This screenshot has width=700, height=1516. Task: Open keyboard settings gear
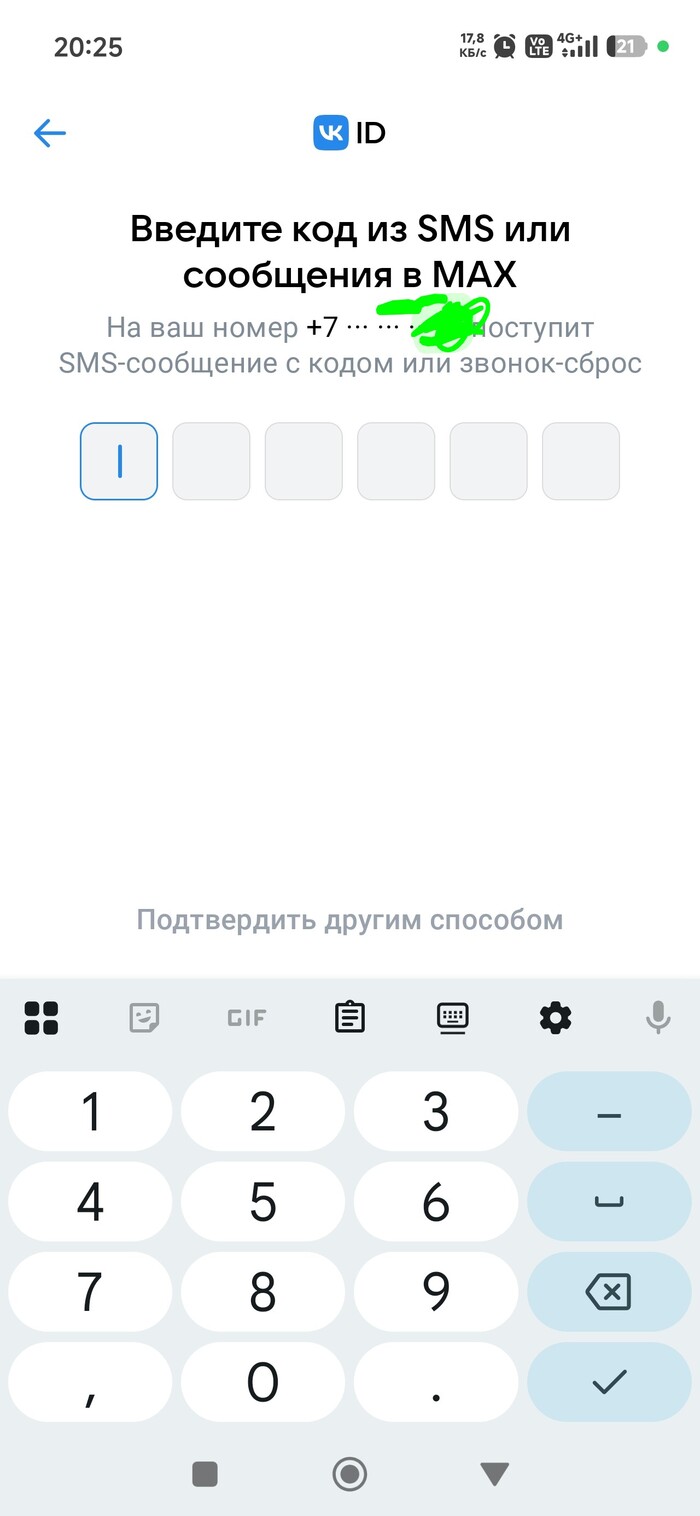coord(555,1018)
